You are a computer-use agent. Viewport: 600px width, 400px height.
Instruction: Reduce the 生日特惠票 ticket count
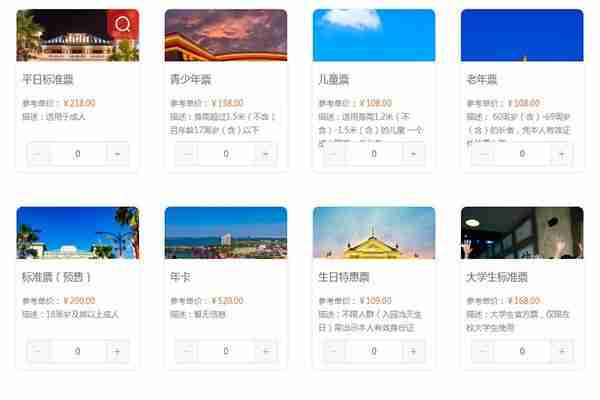click(334, 351)
